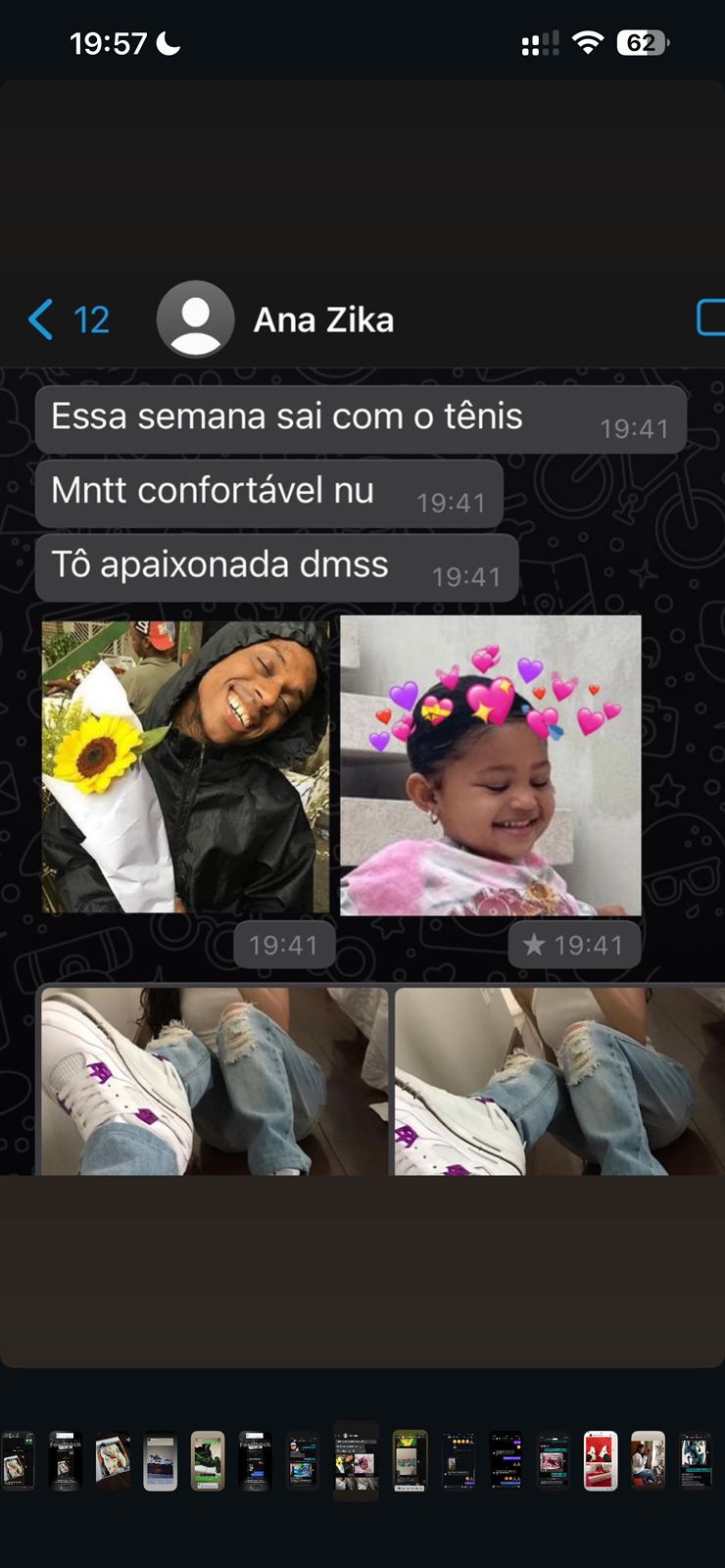Select the thumbnail of a seated person
The height and width of the screenshot is (1568, 725).
tap(648, 1460)
